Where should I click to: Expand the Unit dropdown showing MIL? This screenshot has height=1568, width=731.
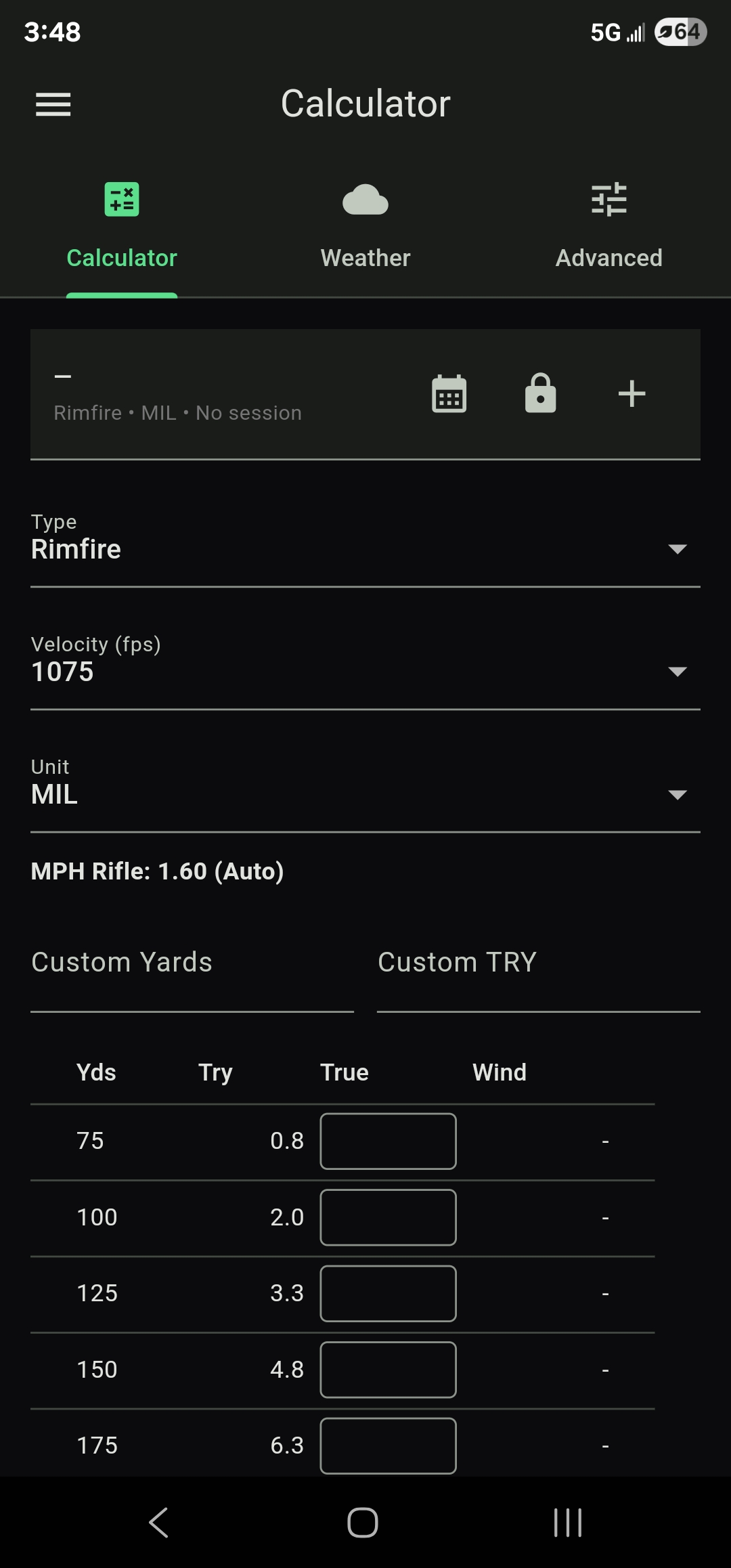coord(365,793)
